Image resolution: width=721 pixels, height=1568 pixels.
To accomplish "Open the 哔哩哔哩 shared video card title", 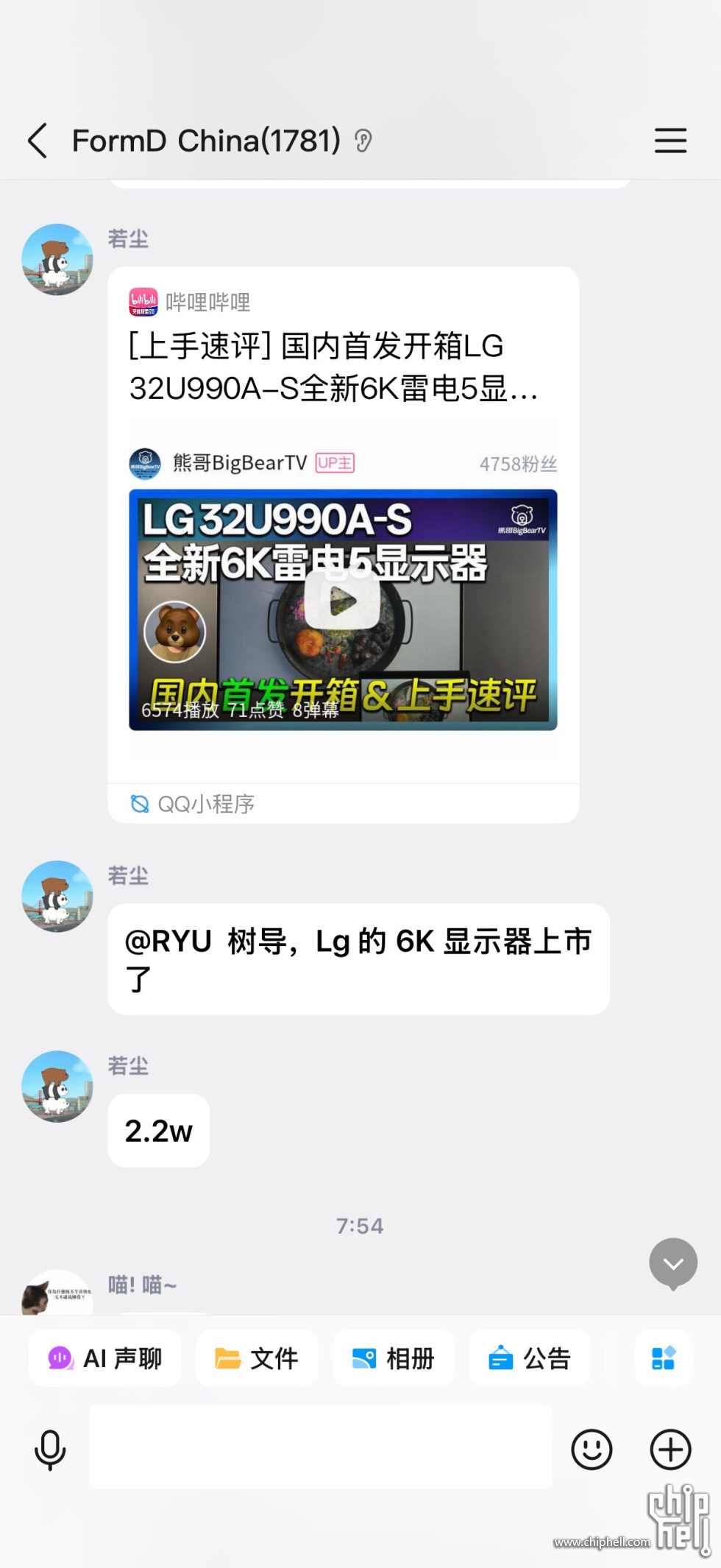I will point(333,367).
